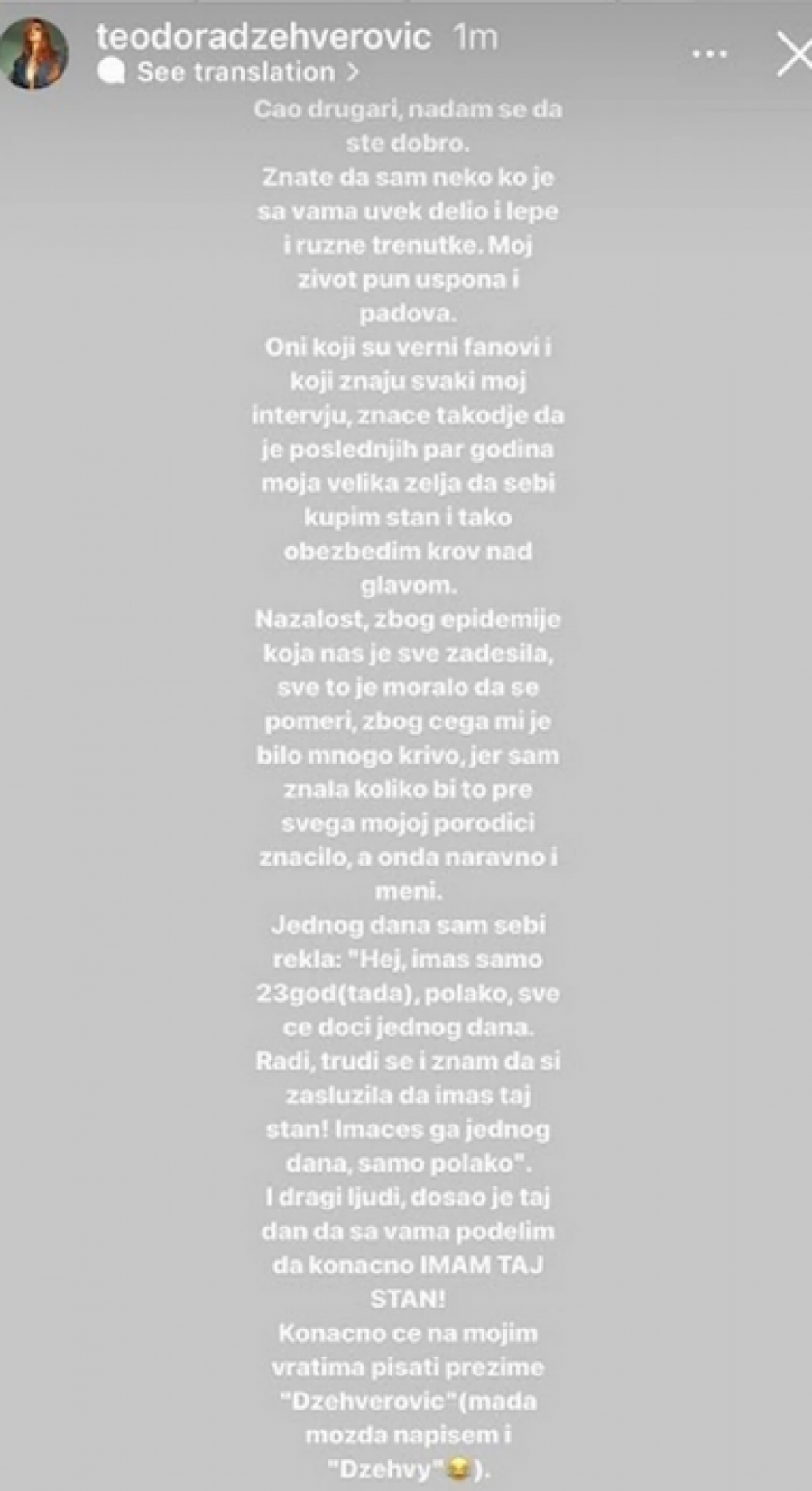Tap the closing line "dana, samo polako"

pos(406,1163)
